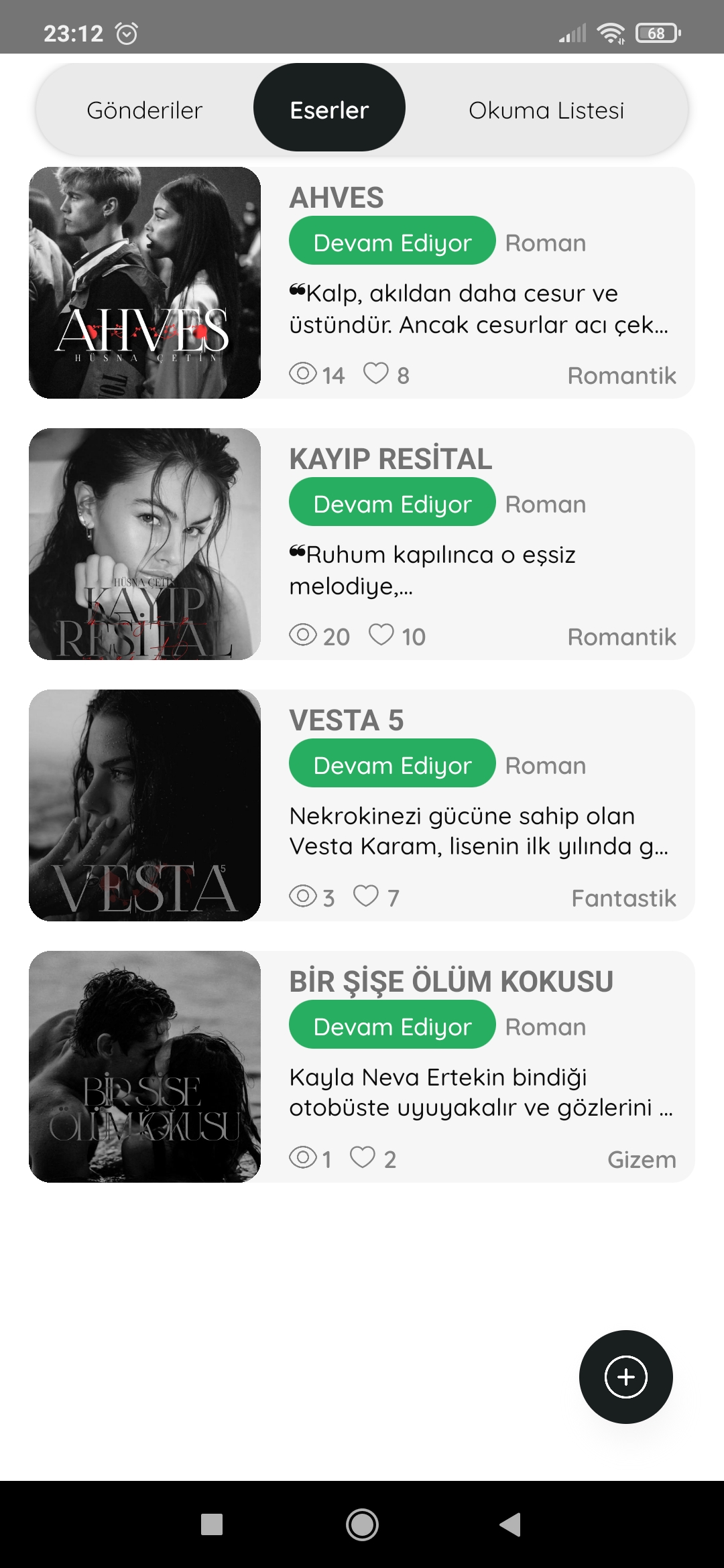Select the Eserler tab
The height and width of the screenshot is (1568, 724).
[329, 107]
